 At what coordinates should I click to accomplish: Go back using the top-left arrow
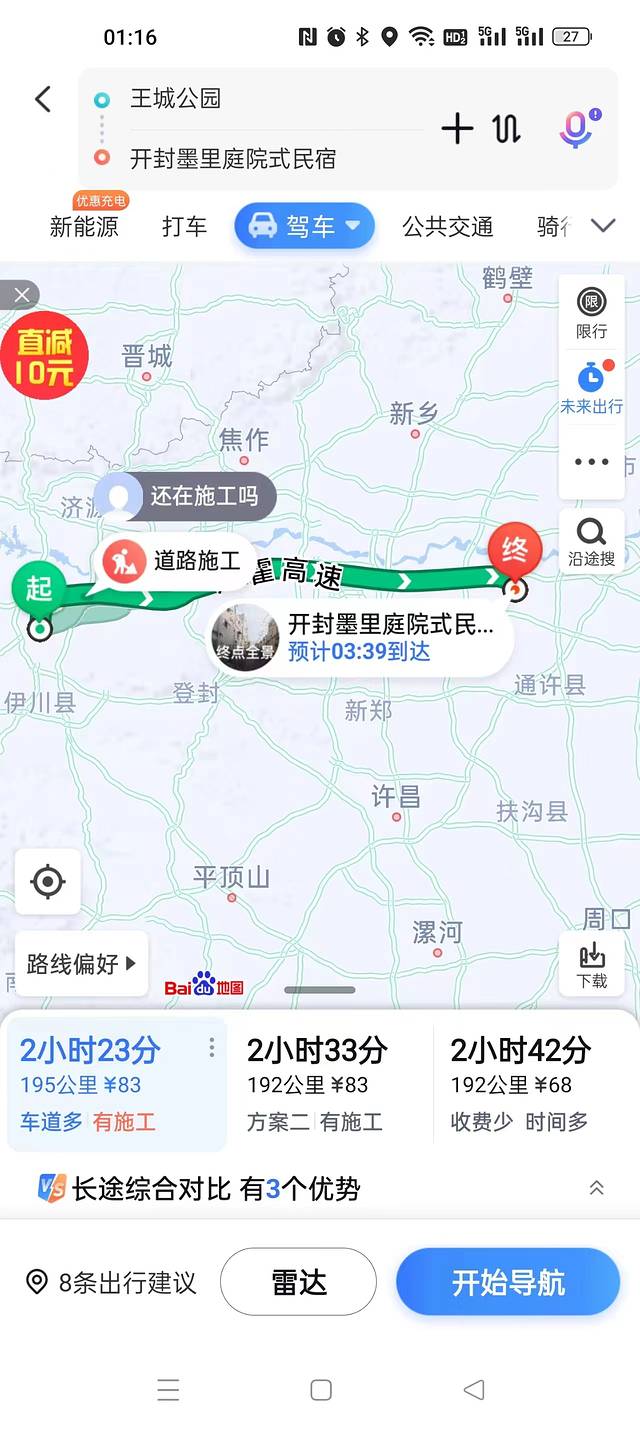point(42,99)
